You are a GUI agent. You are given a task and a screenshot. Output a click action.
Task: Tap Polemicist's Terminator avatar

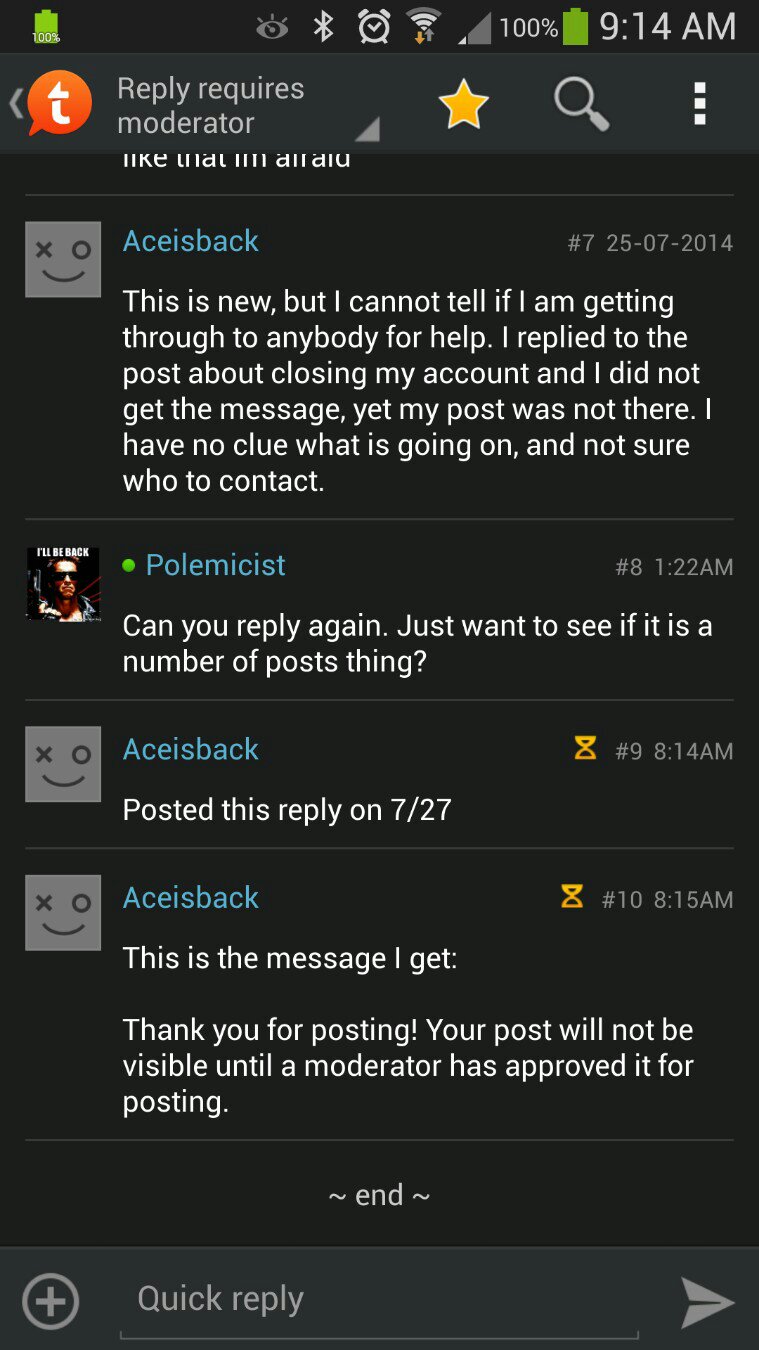click(63, 584)
